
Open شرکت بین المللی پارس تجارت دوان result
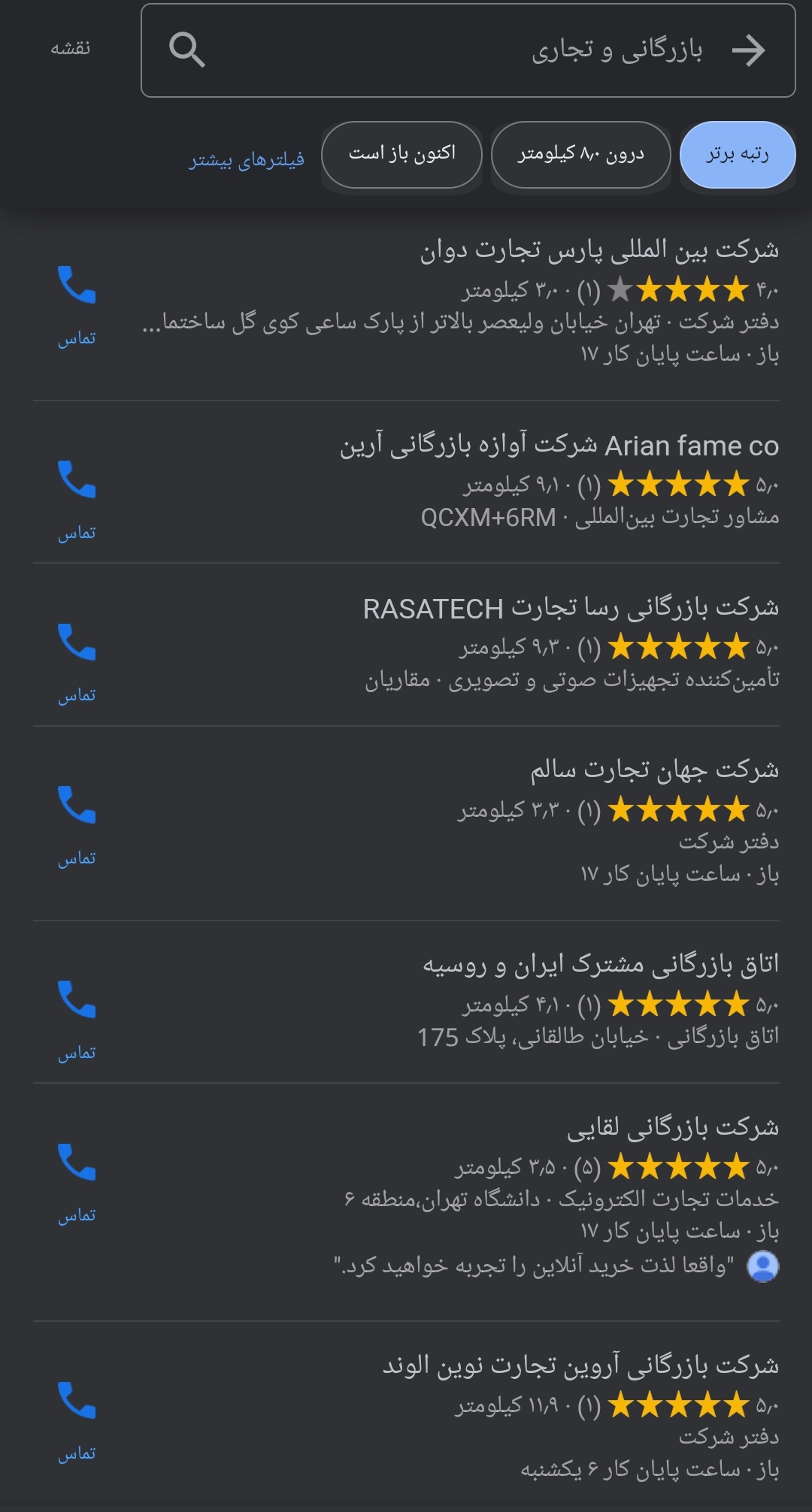pos(598,249)
